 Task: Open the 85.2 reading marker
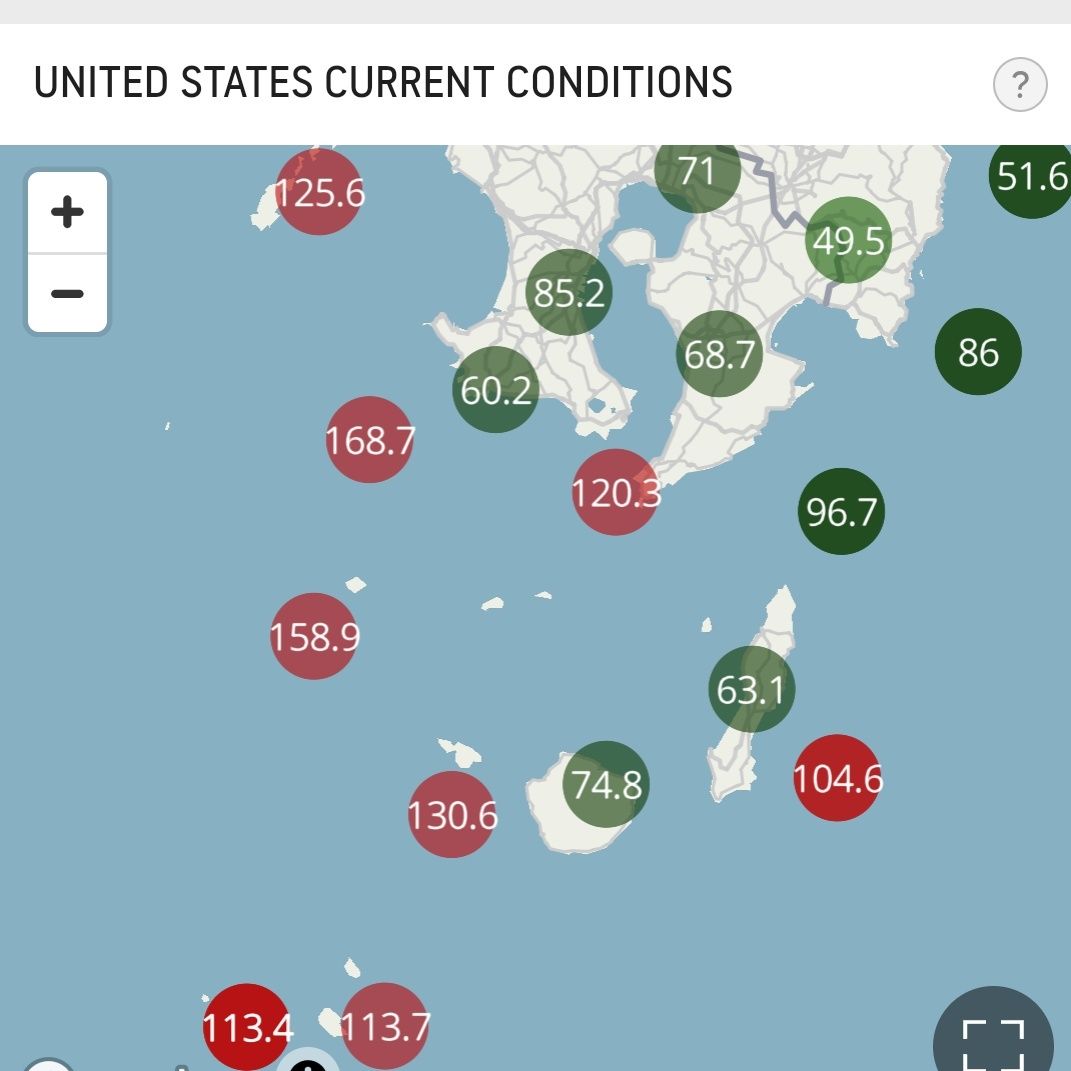(568, 292)
